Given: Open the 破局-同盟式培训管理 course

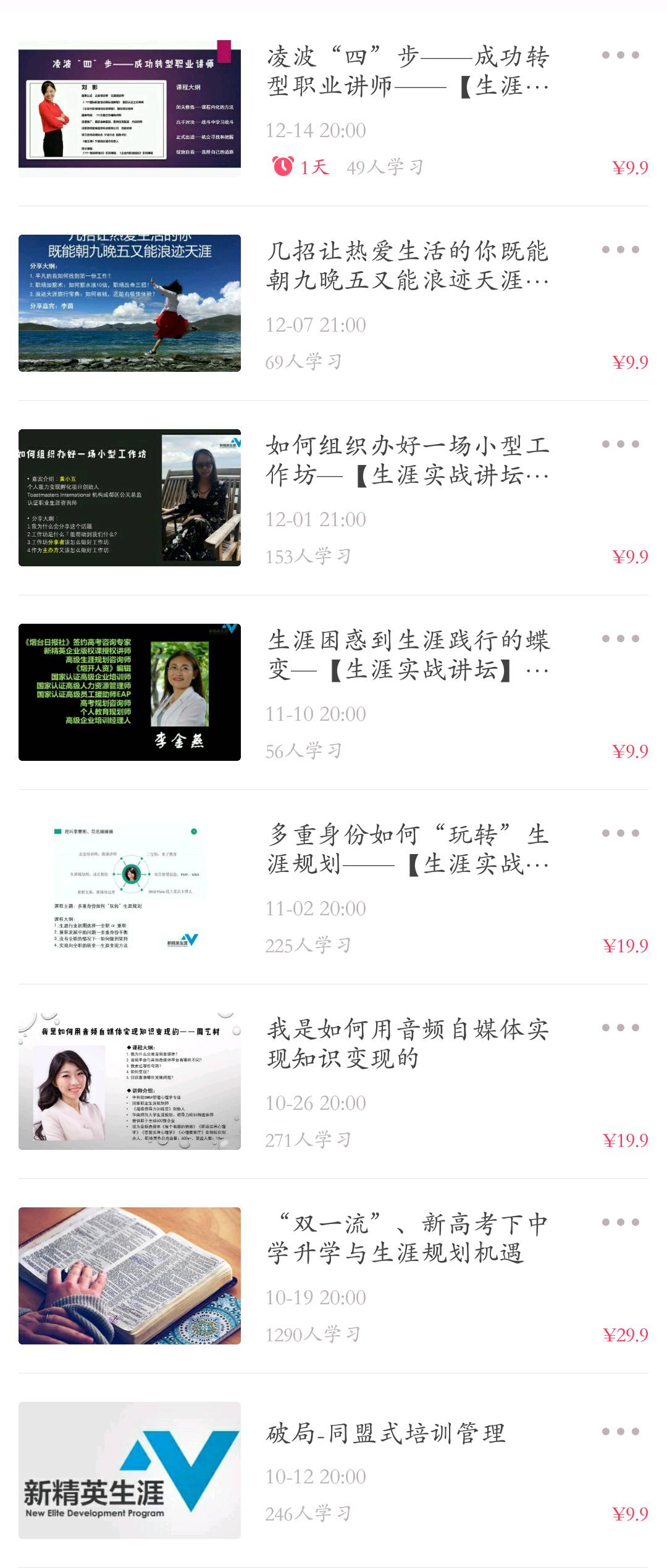Looking at the screenshot, I should tap(386, 1433).
